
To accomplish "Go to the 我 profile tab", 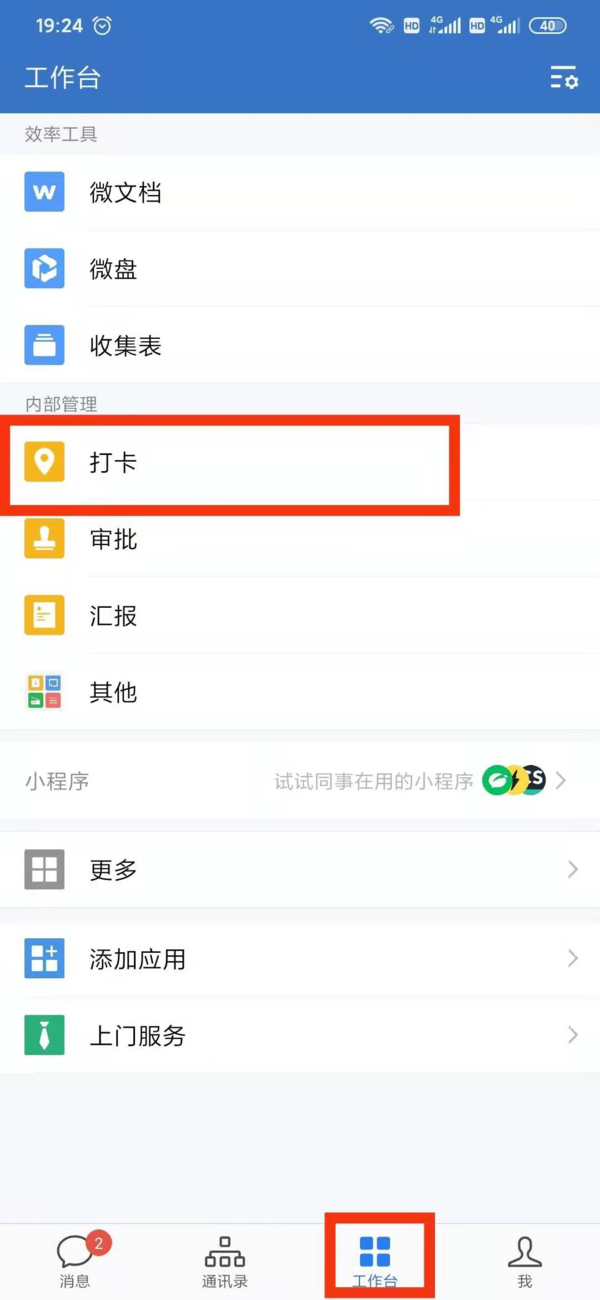I will (x=525, y=1260).
